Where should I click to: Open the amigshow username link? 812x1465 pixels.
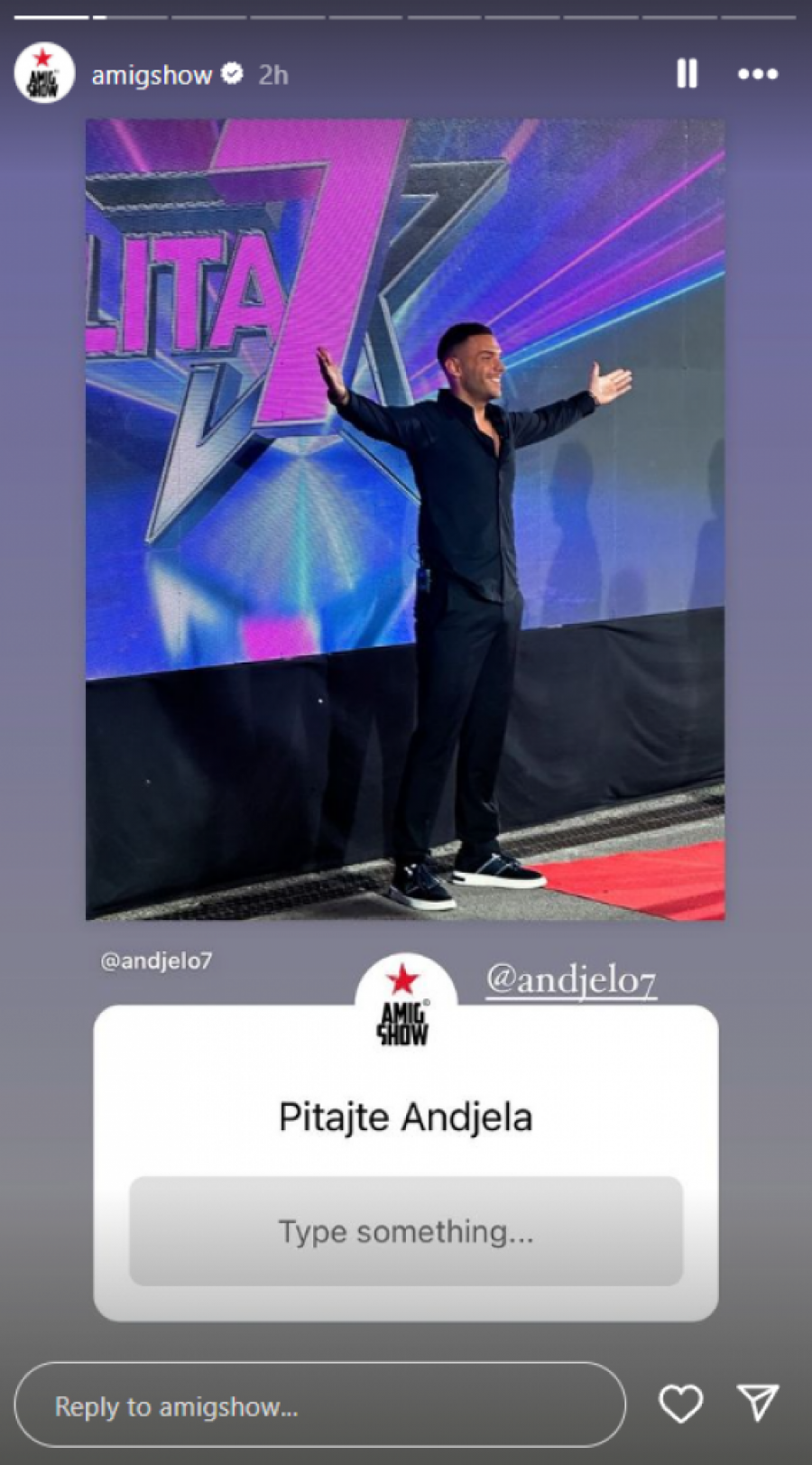point(152,75)
